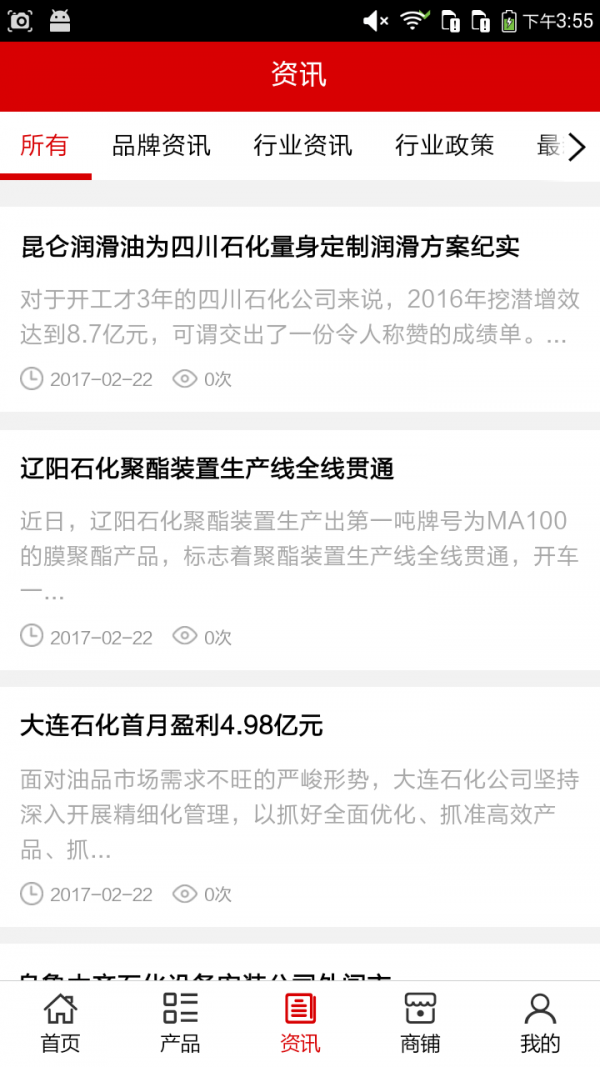The image size is (600, 1067).
Task: Read the 辽阳石化聚酯装置 article
Action: click(x=207, y=468)
